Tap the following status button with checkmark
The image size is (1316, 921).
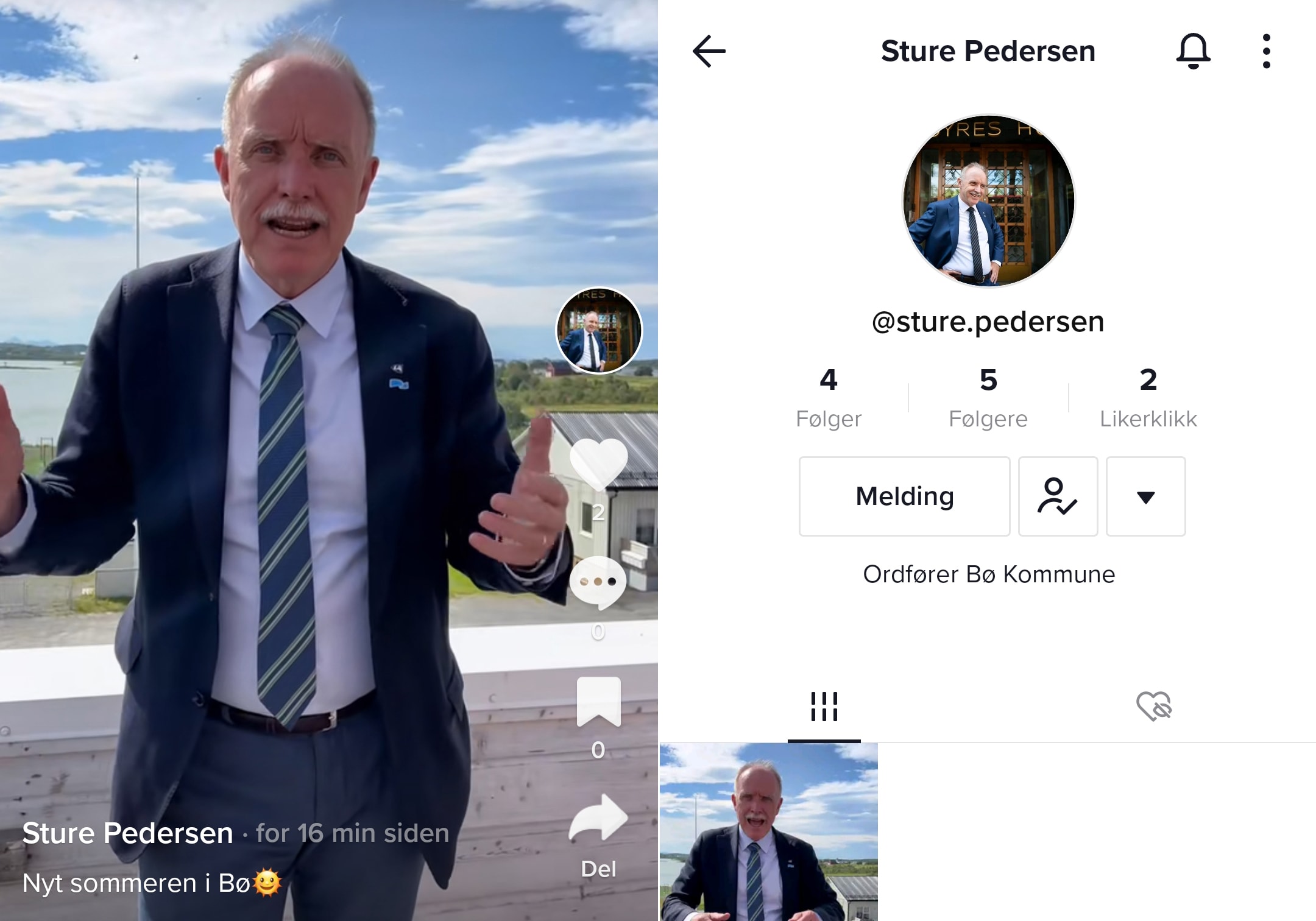click(1058, 496)
